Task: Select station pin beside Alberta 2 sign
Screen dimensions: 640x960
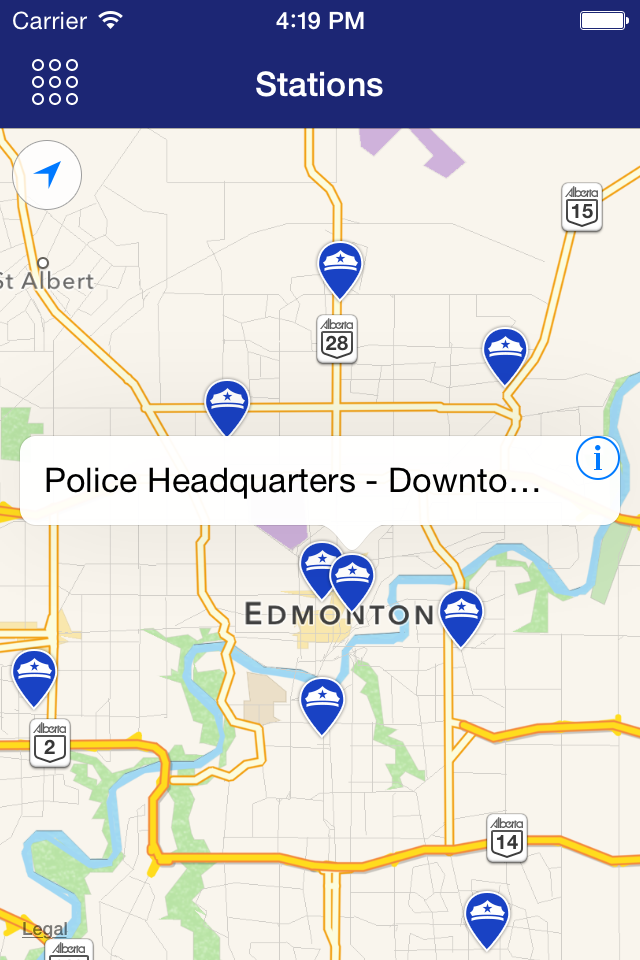Action: point(34,678)
